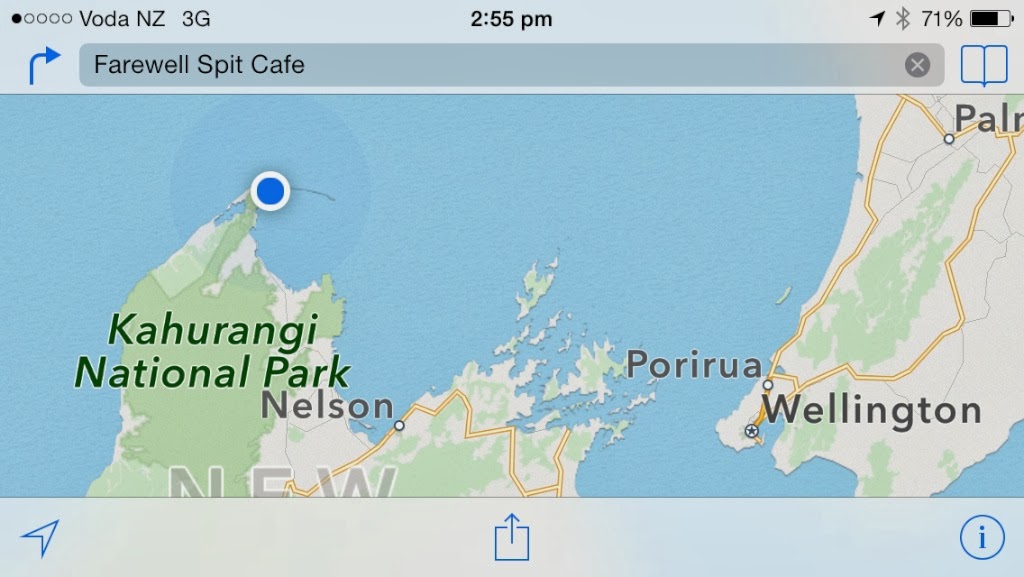Share this location
The image size is (1024, 577).
(511, 537)
